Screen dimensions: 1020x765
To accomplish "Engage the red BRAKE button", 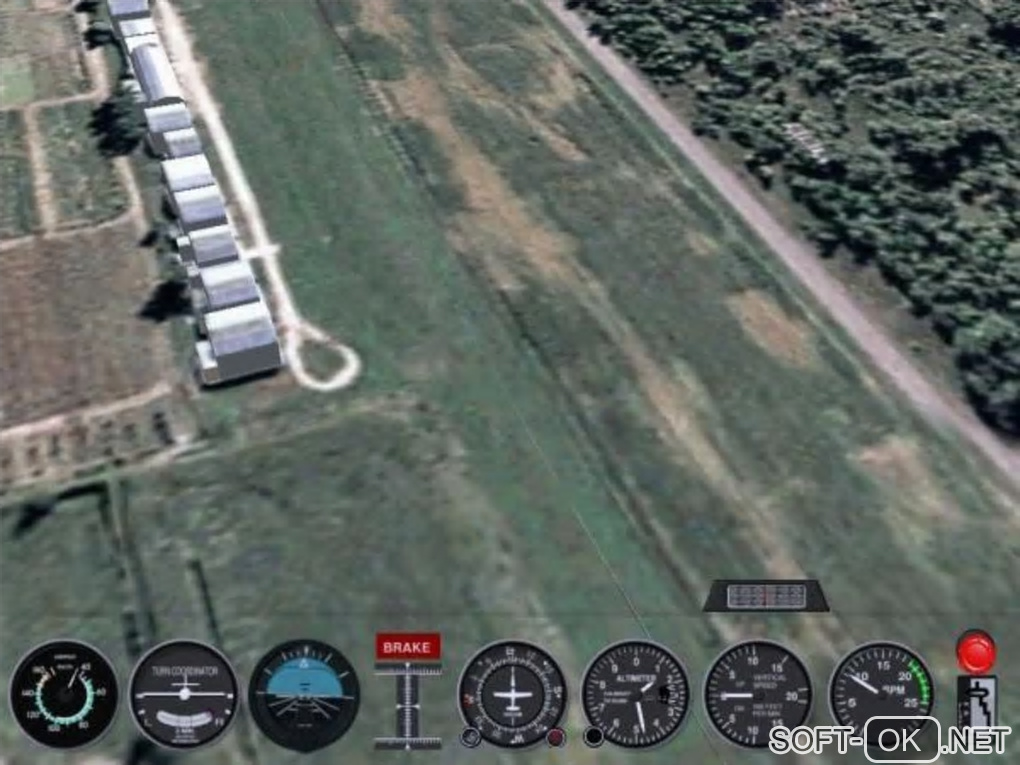I will (408, 646).
